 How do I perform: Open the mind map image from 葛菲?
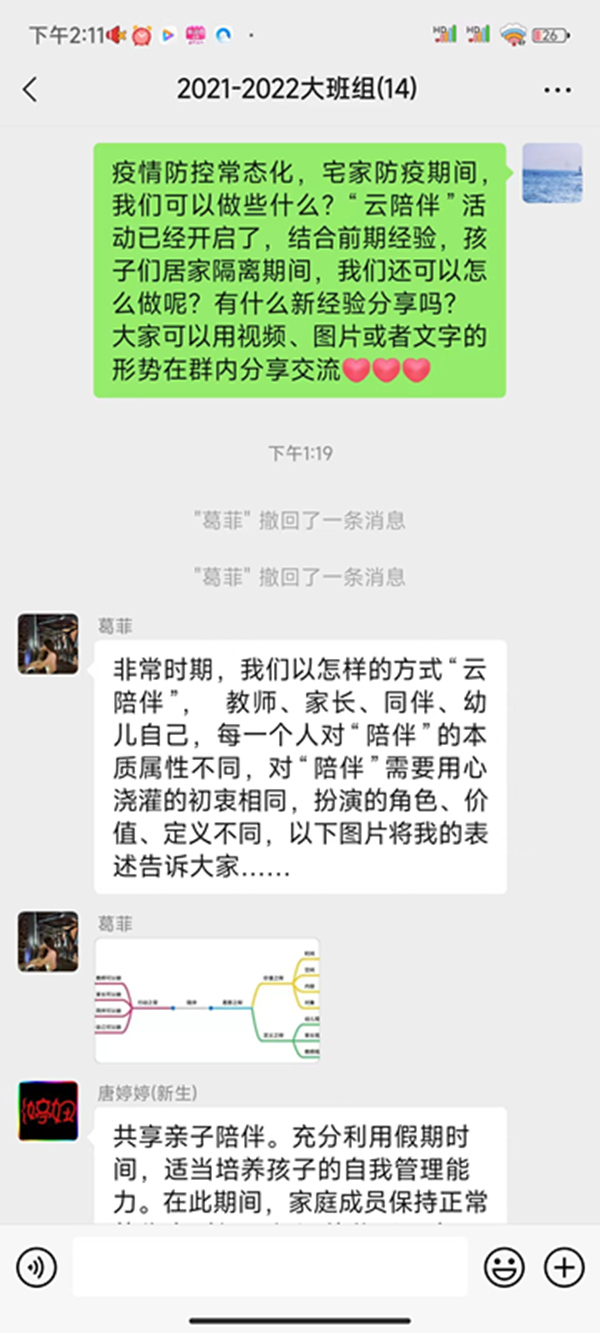[208, 1000]
